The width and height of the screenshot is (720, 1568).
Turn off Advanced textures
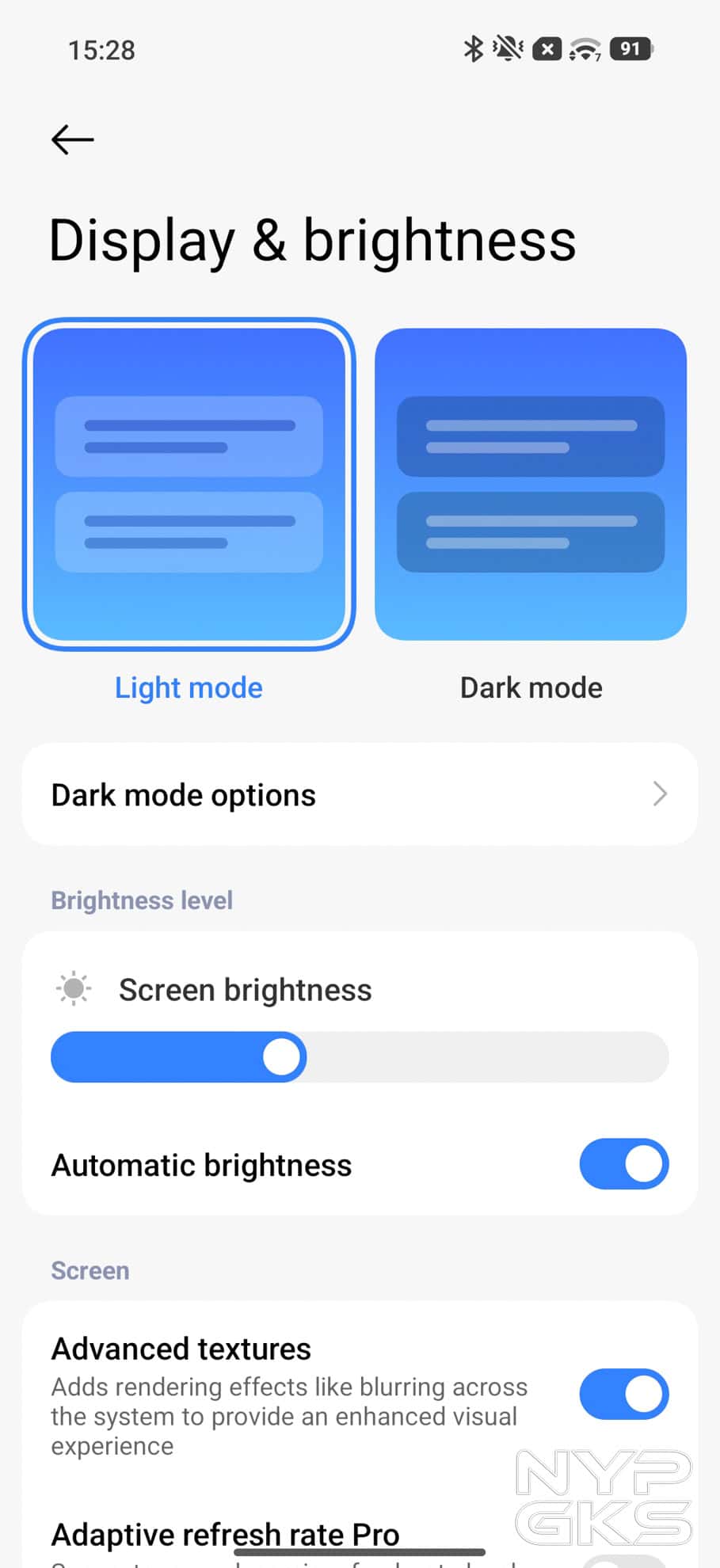point(624,1394)
